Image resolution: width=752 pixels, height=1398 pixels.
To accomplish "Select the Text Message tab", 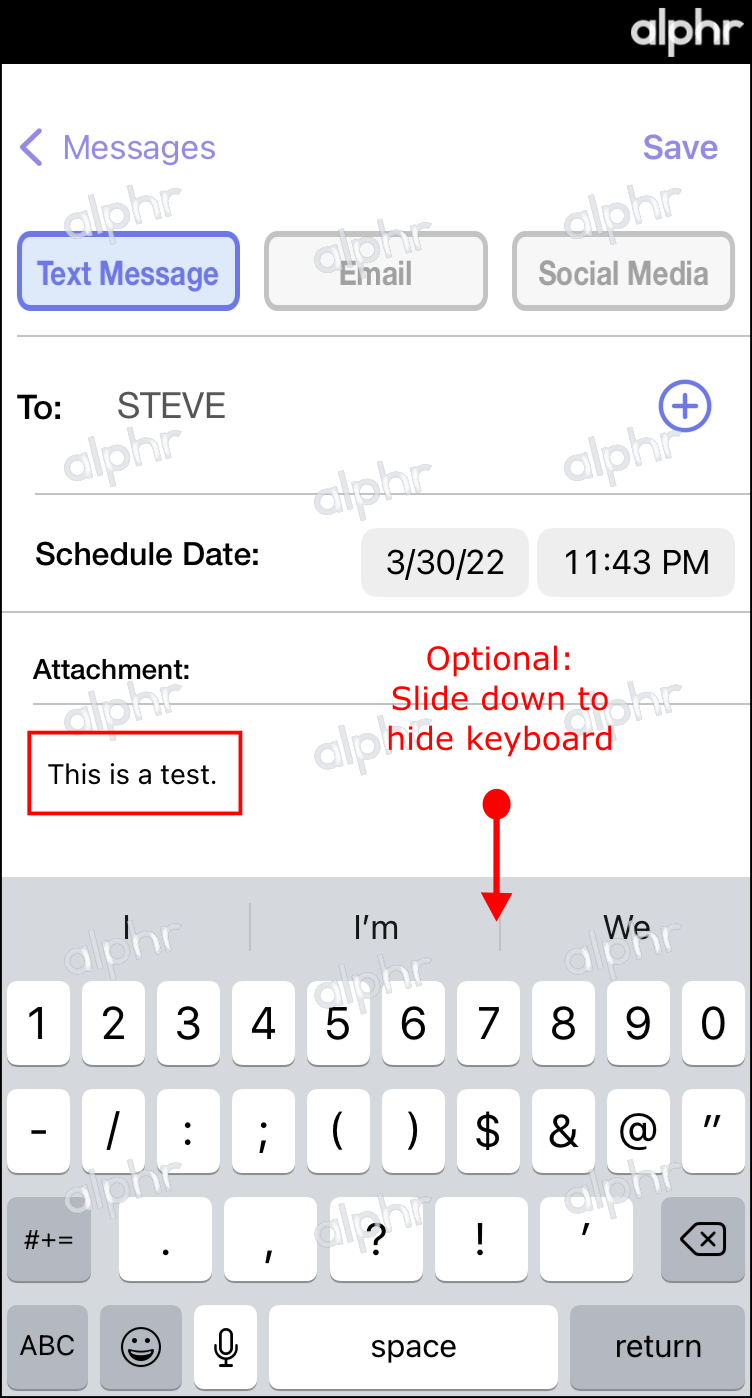I will pyautogui.click(x=128, y=273).
